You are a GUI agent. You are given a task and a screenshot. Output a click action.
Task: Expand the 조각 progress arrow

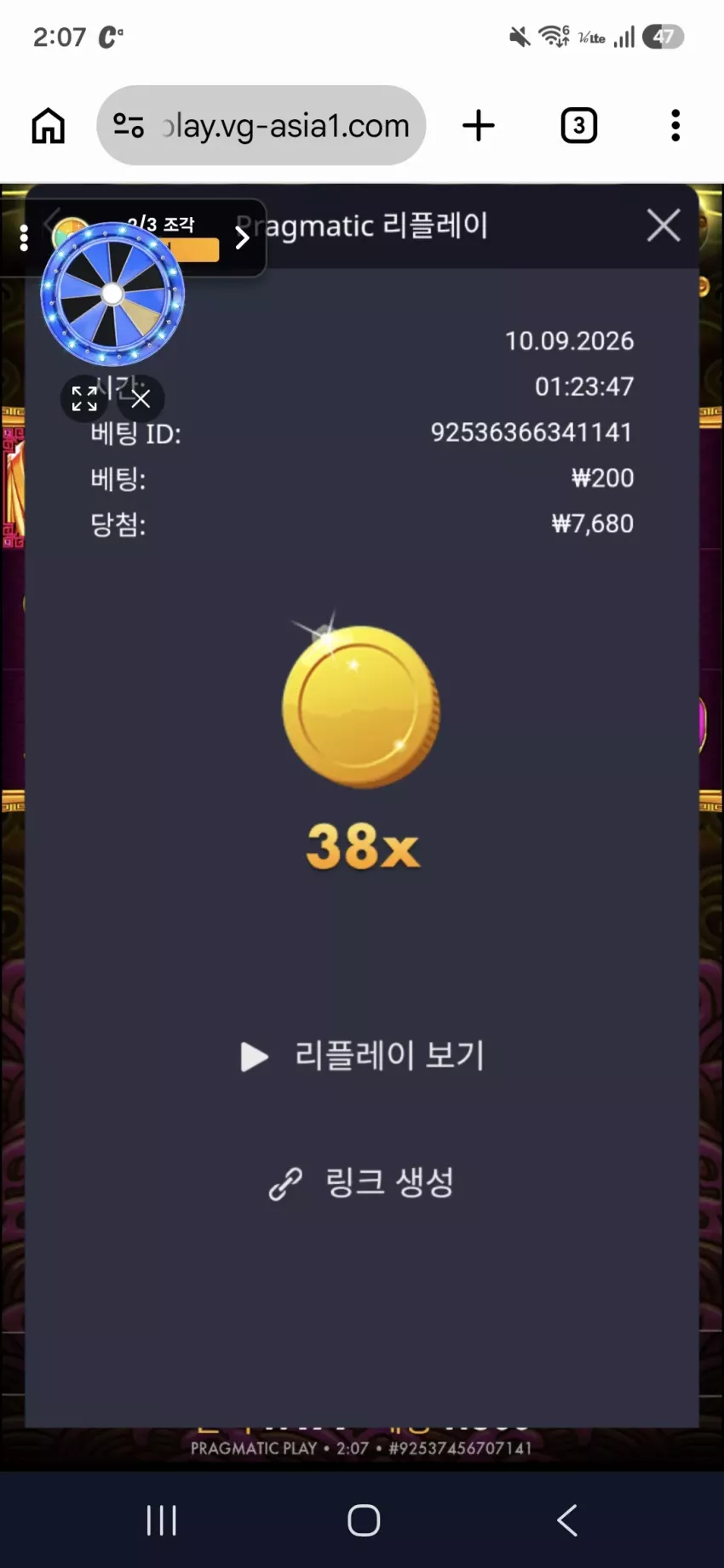(x=242, y=237)
